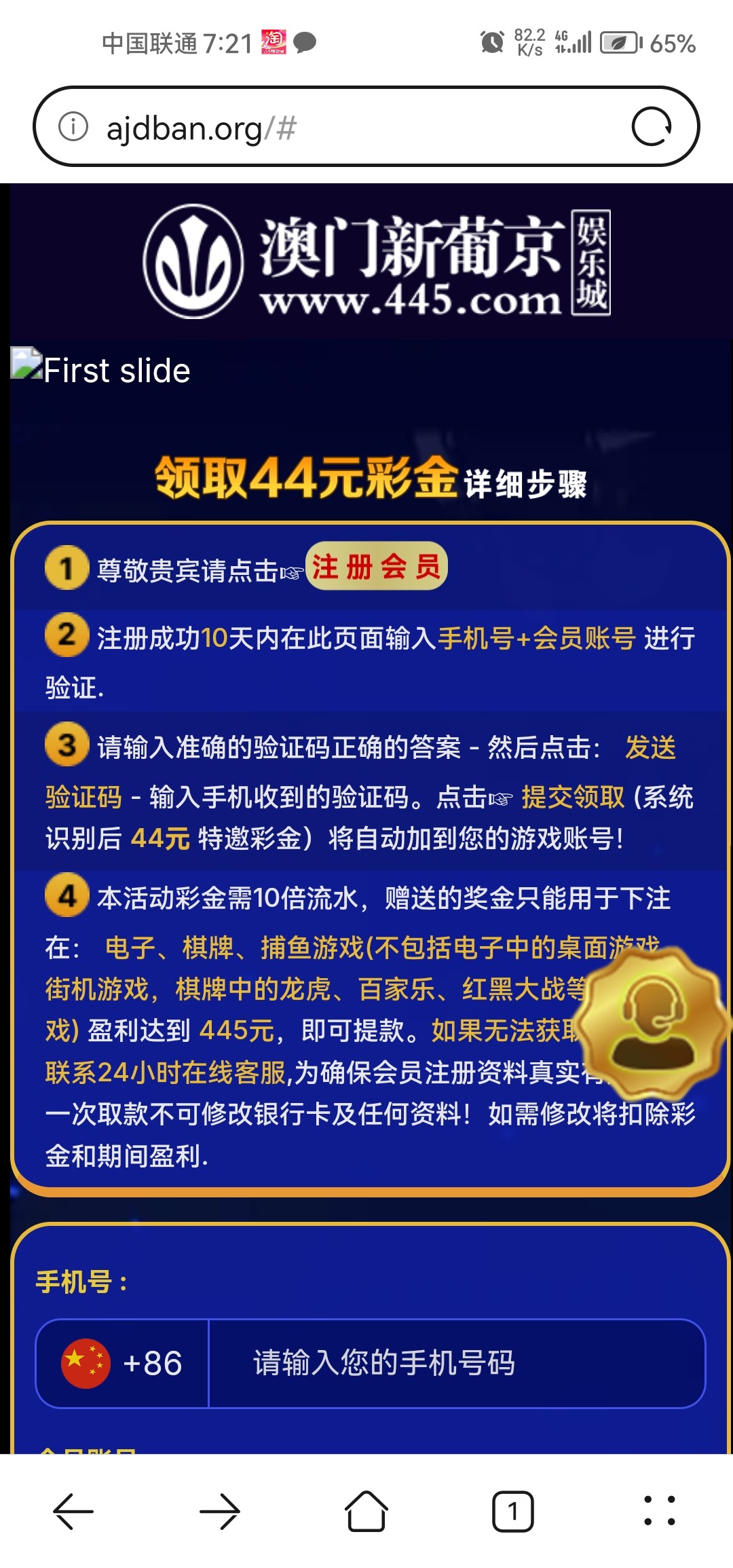Viewport: 733px width, 1568px height.
Task: Open the browser four-dot menu
Action: click(659, 1511)
